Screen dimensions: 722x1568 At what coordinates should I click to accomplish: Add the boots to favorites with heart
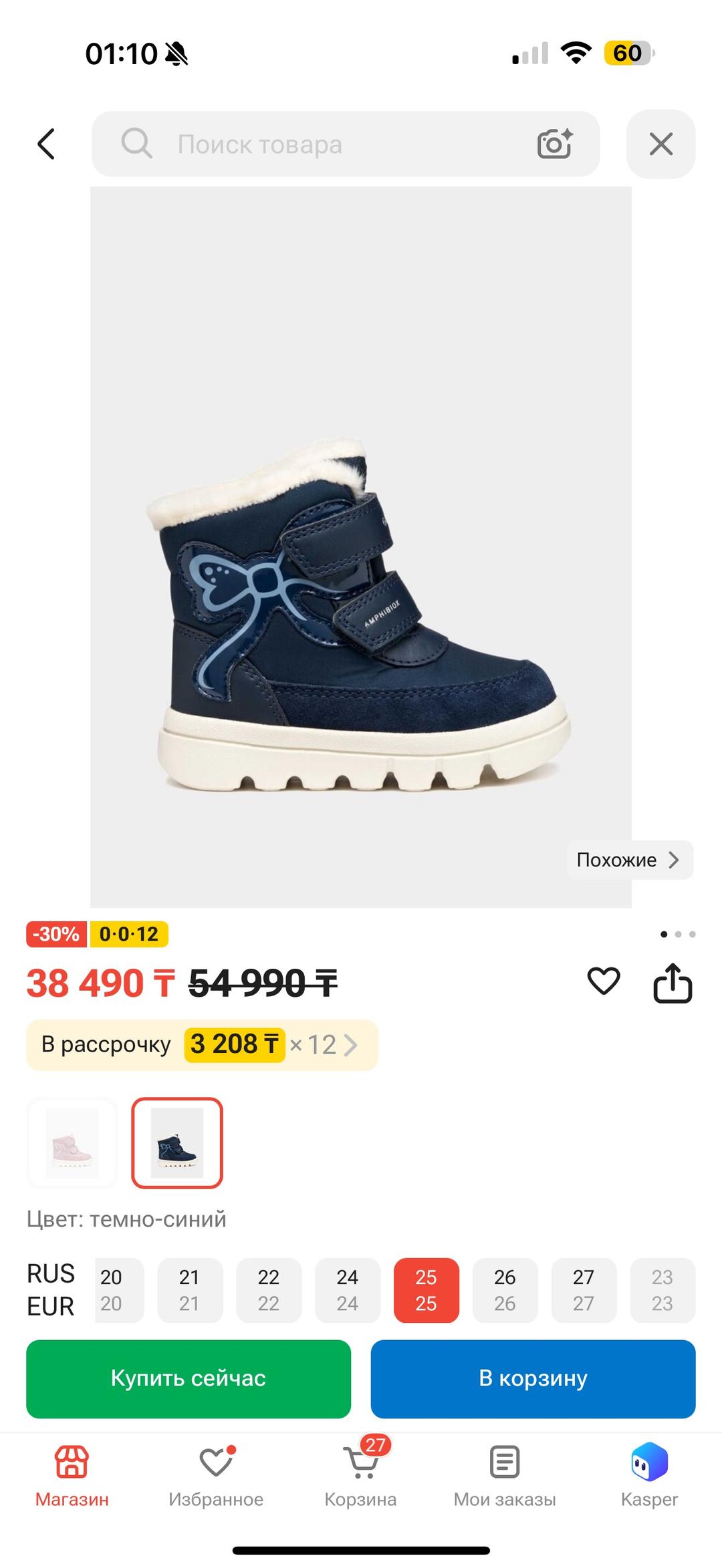(604, 981)
